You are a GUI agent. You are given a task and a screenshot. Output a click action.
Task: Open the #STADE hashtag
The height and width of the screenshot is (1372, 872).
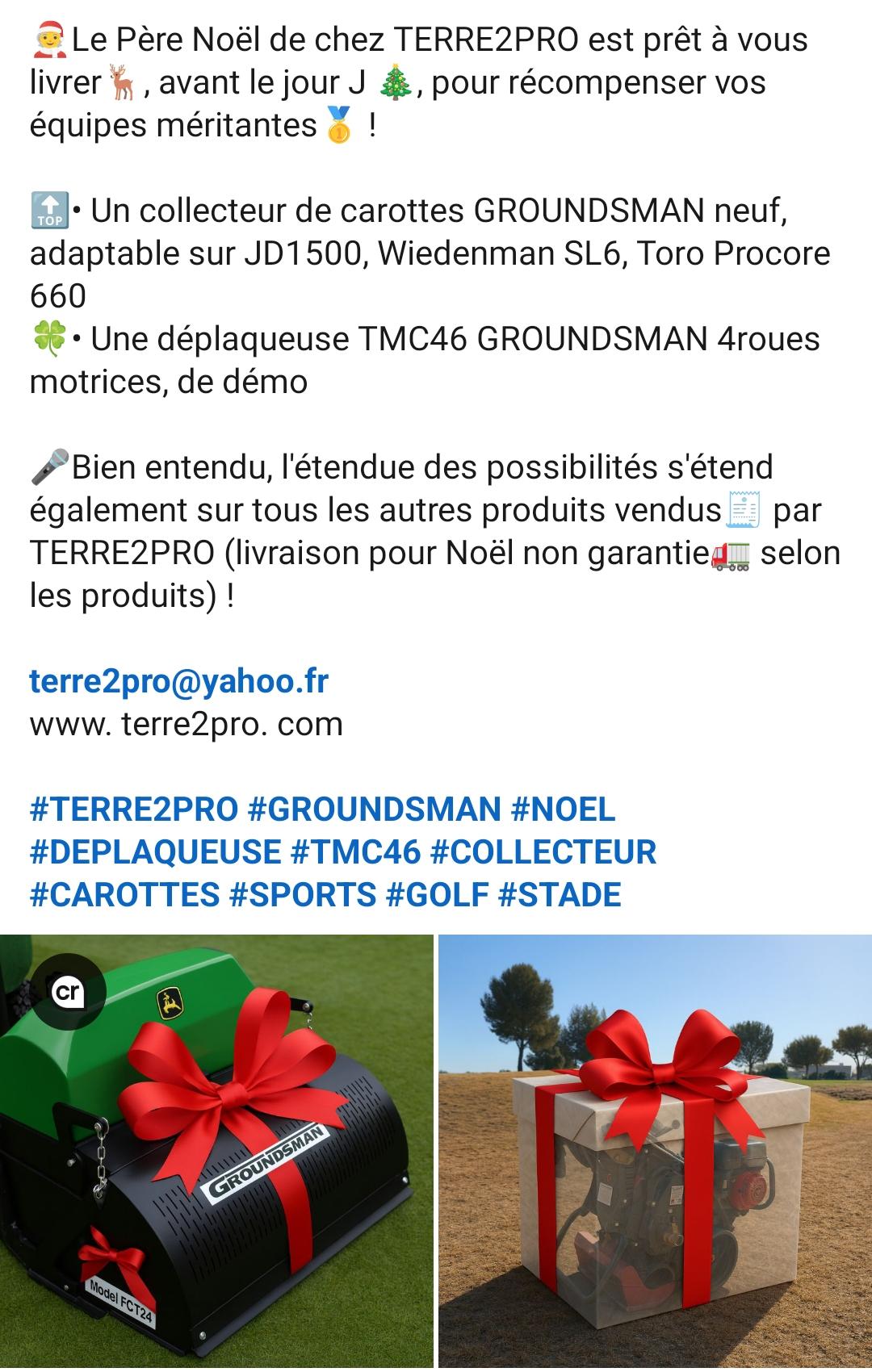point(560,894)
